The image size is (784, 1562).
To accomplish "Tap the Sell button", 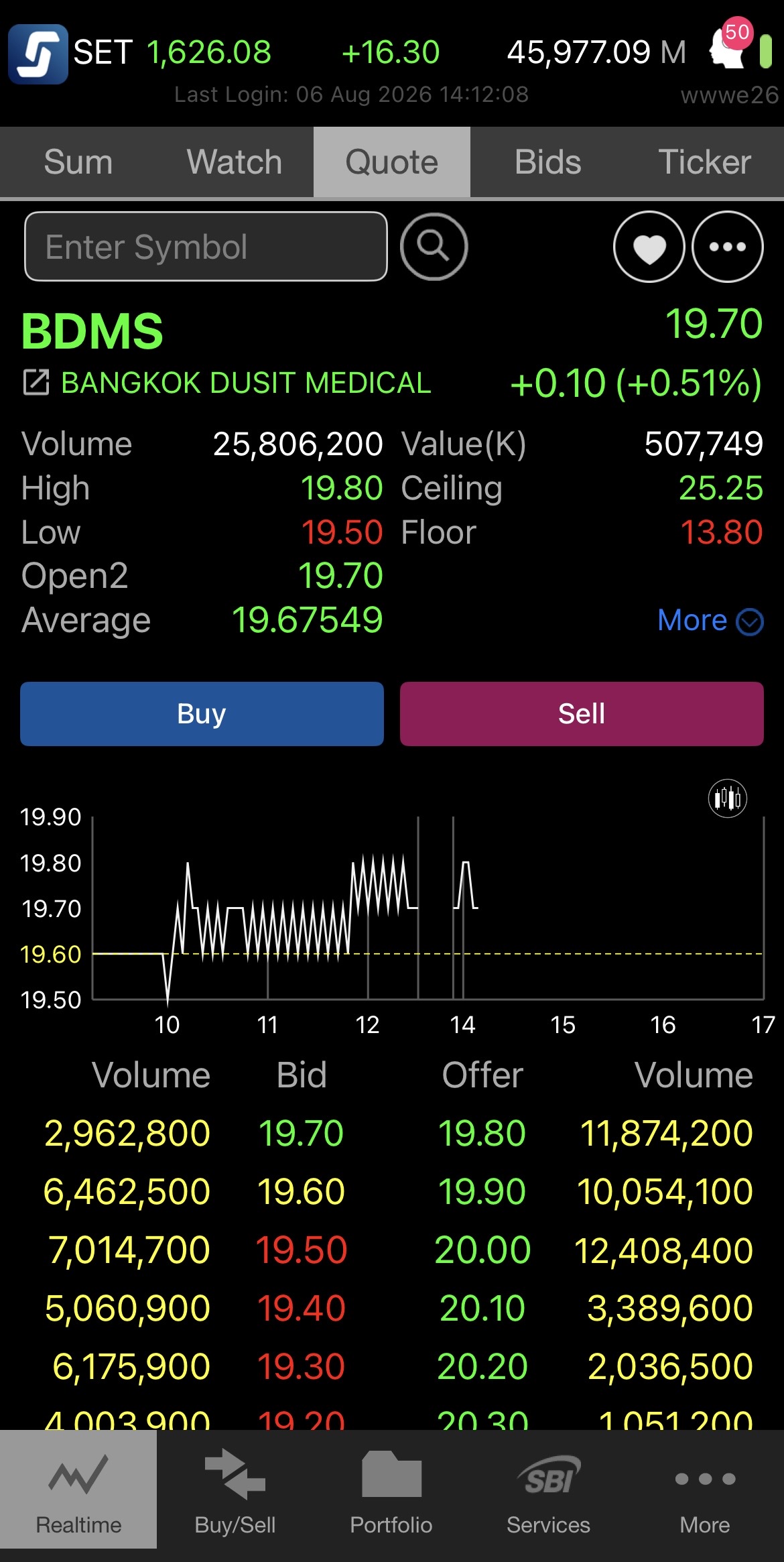I will [582, 714].
